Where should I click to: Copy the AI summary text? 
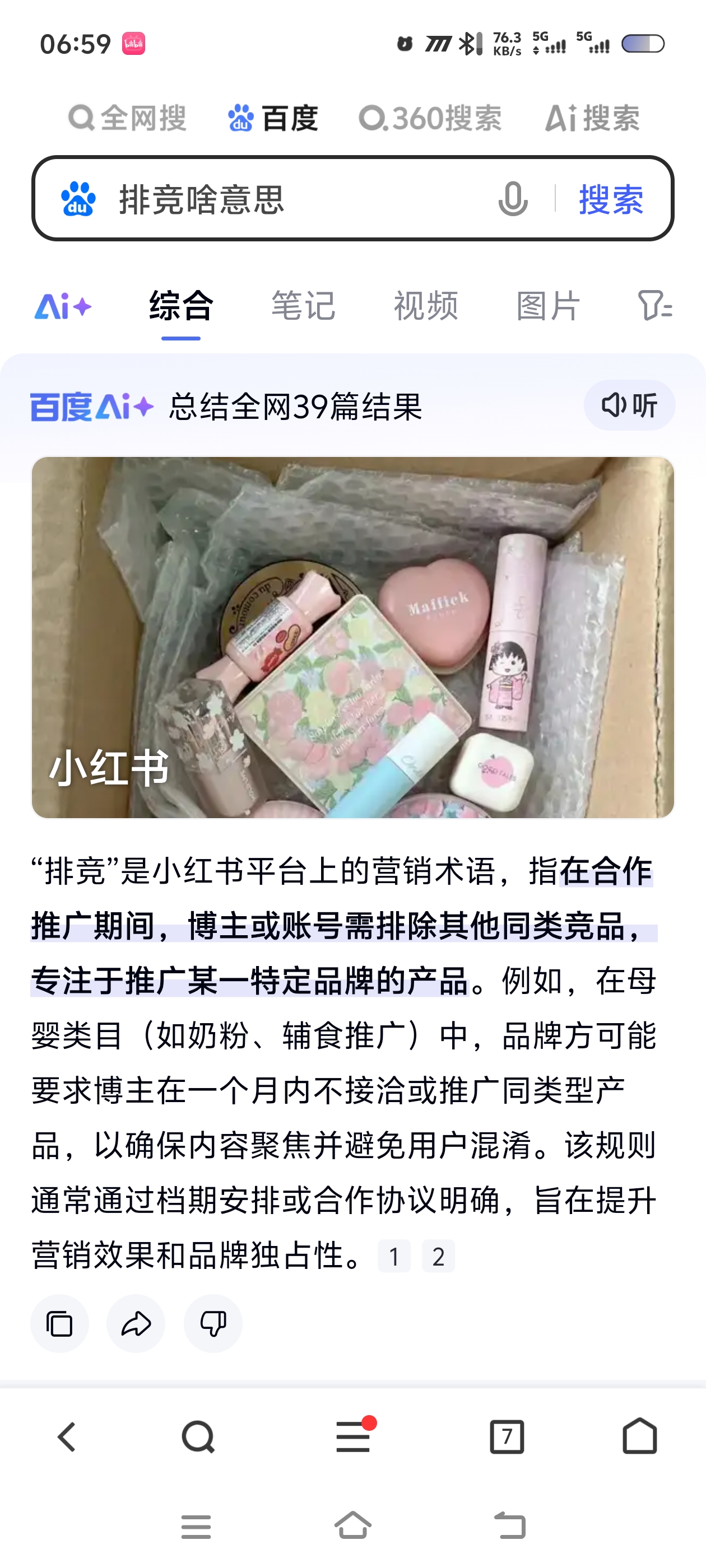click(60, 1324)
